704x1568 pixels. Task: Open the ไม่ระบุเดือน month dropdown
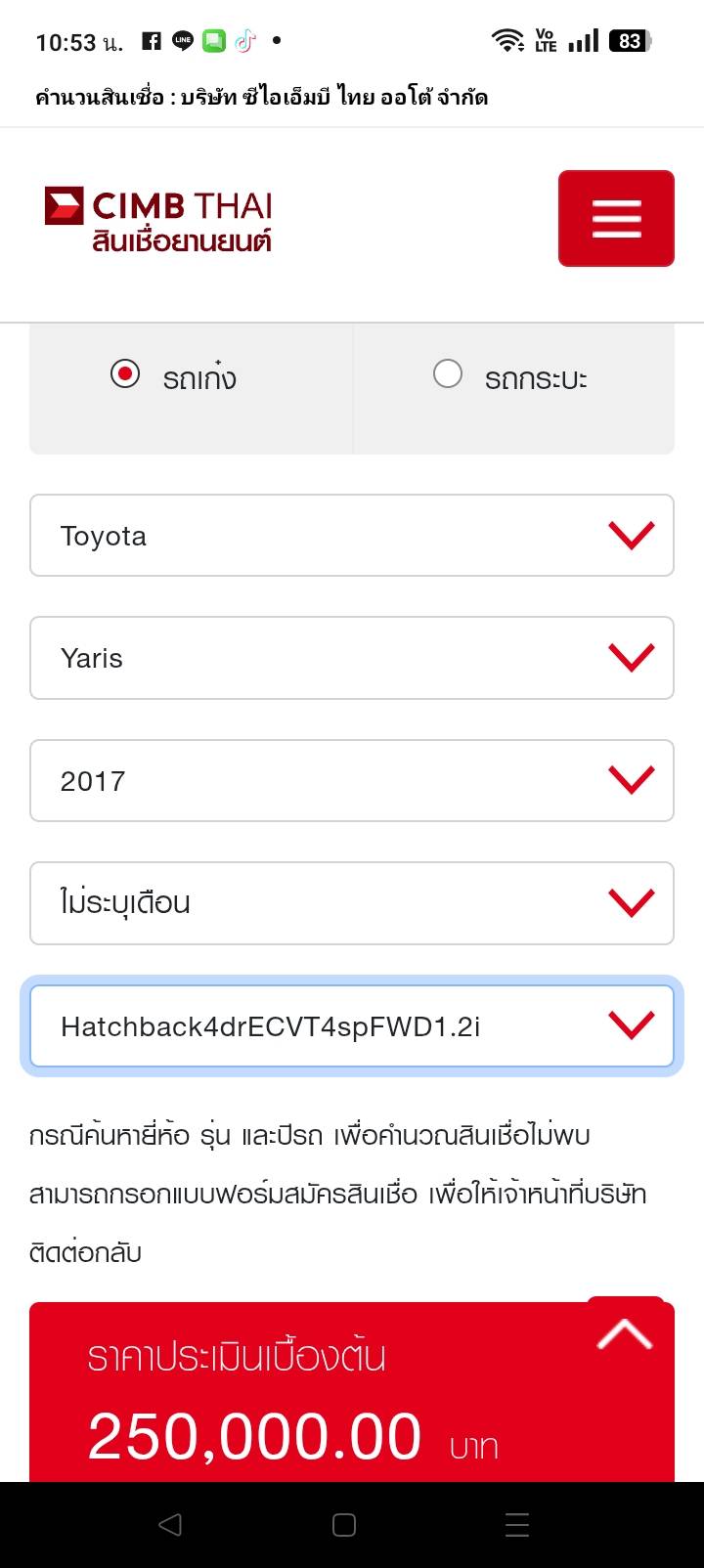pyautogui.click(x=352, y=903)
